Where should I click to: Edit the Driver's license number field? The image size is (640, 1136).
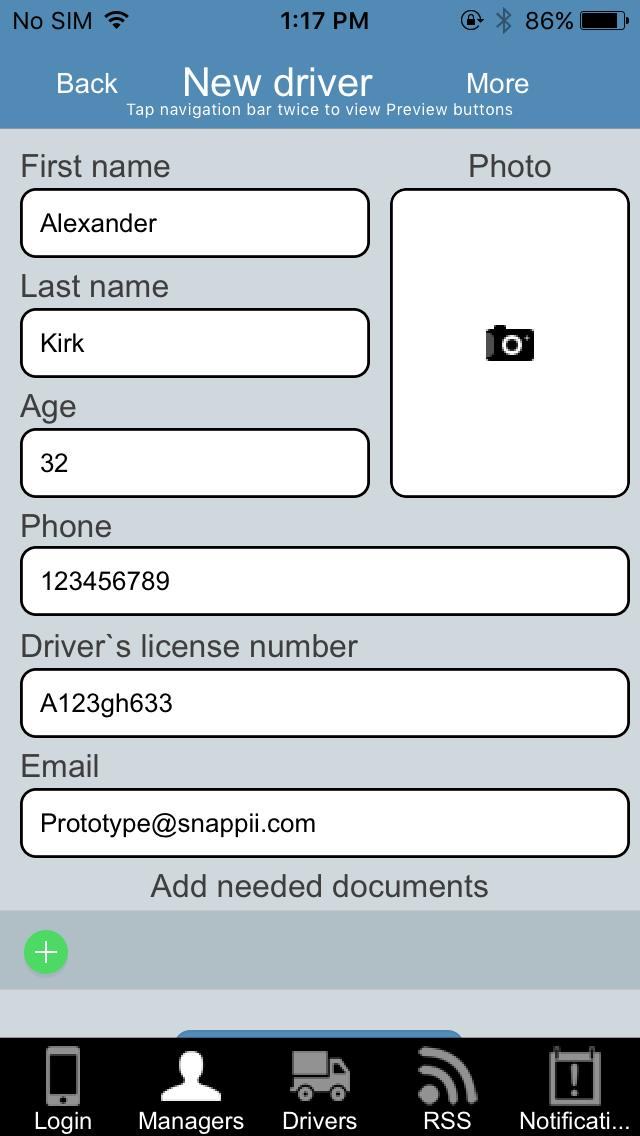pos(325,703)
